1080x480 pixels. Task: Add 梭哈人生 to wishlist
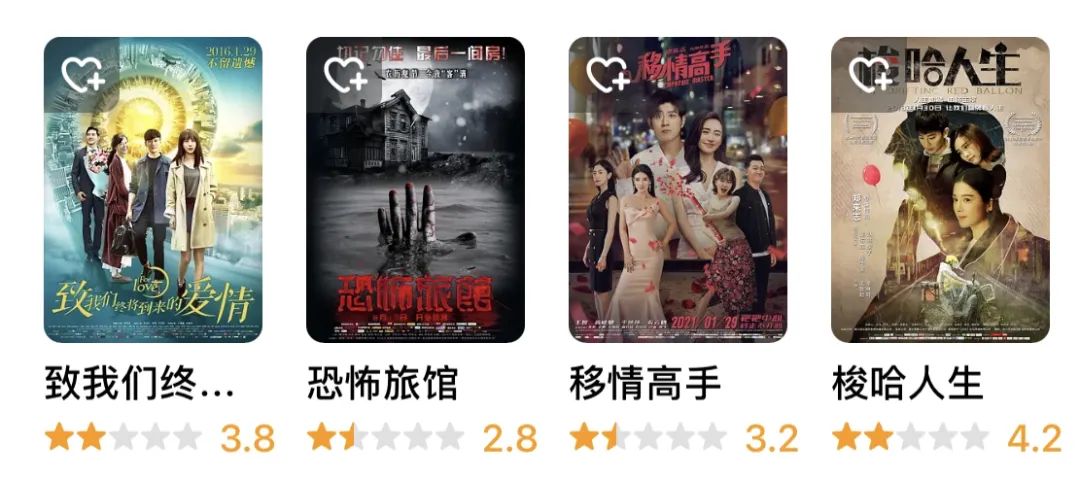870,75
